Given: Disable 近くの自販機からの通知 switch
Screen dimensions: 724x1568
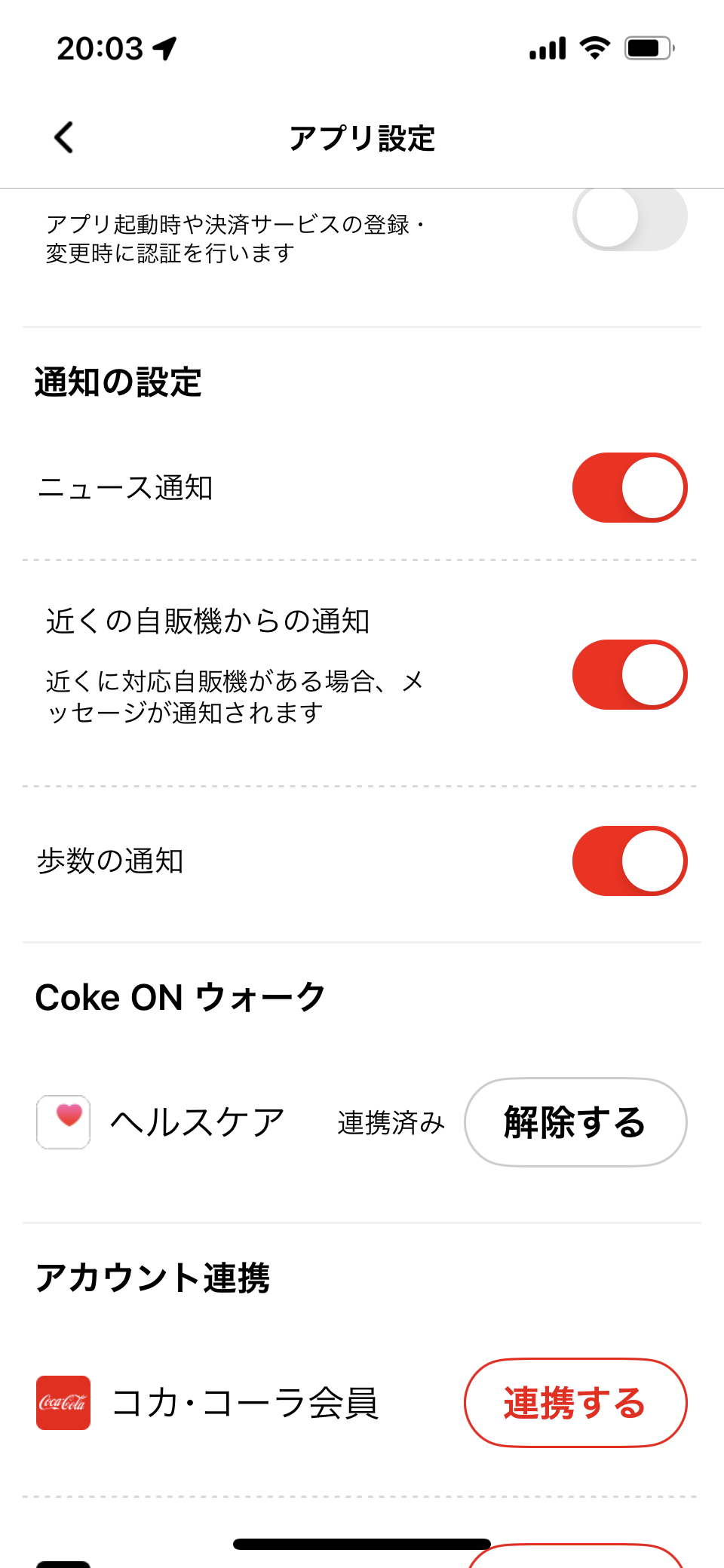Looking at the screenshot, I should tap(630, 674).
